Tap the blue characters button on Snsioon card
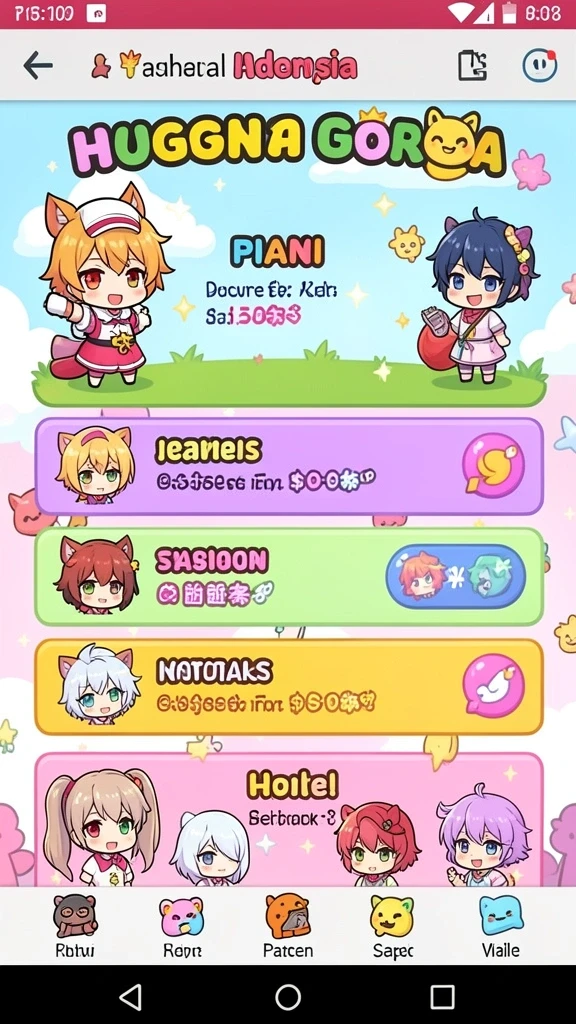Image resolution: width=576 pixels, height=1024 pixels. click(x=456, y=577)
